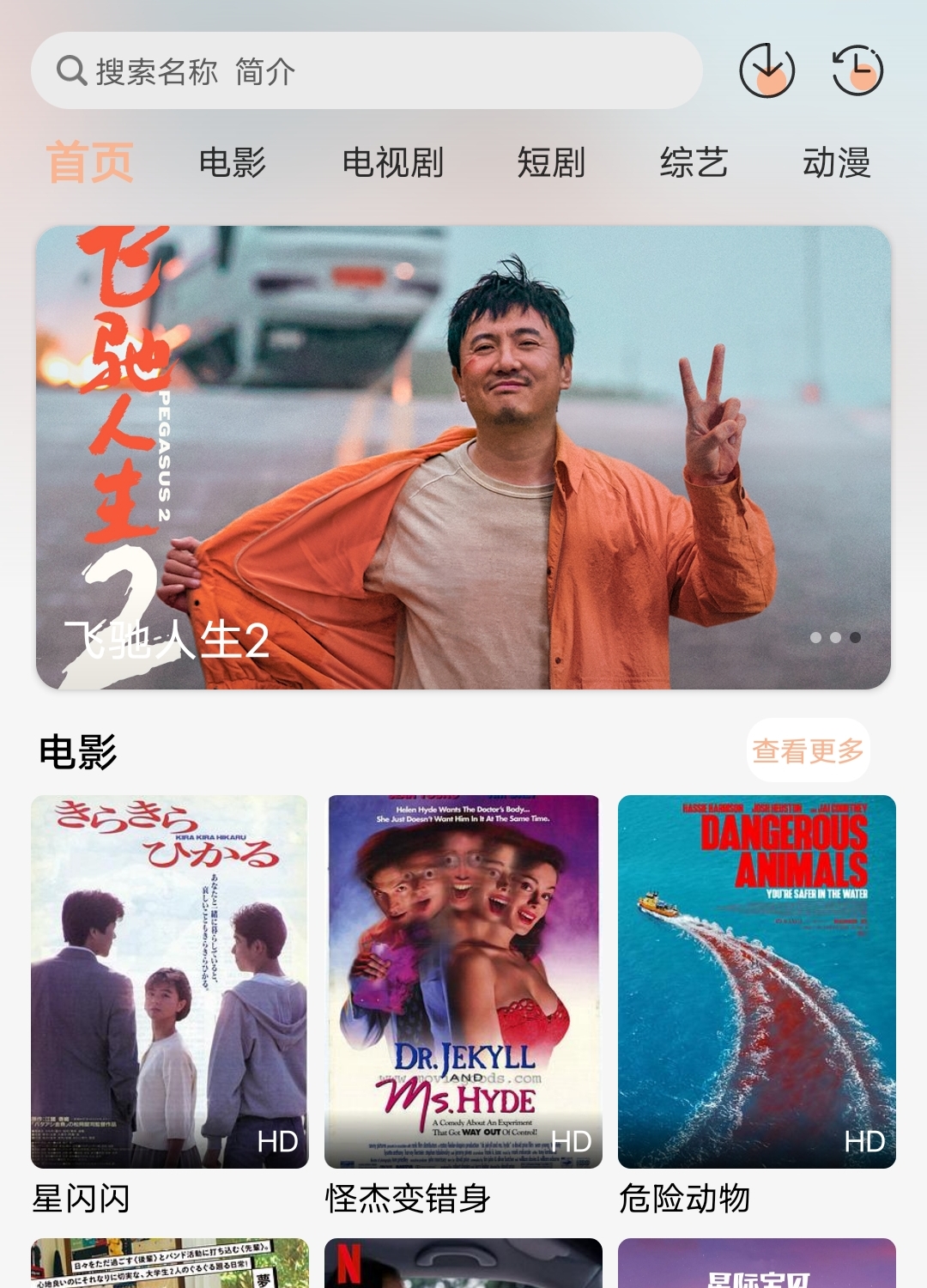Open the 综艺 tab
The image size is (927, 1288).
click(694, 162)
